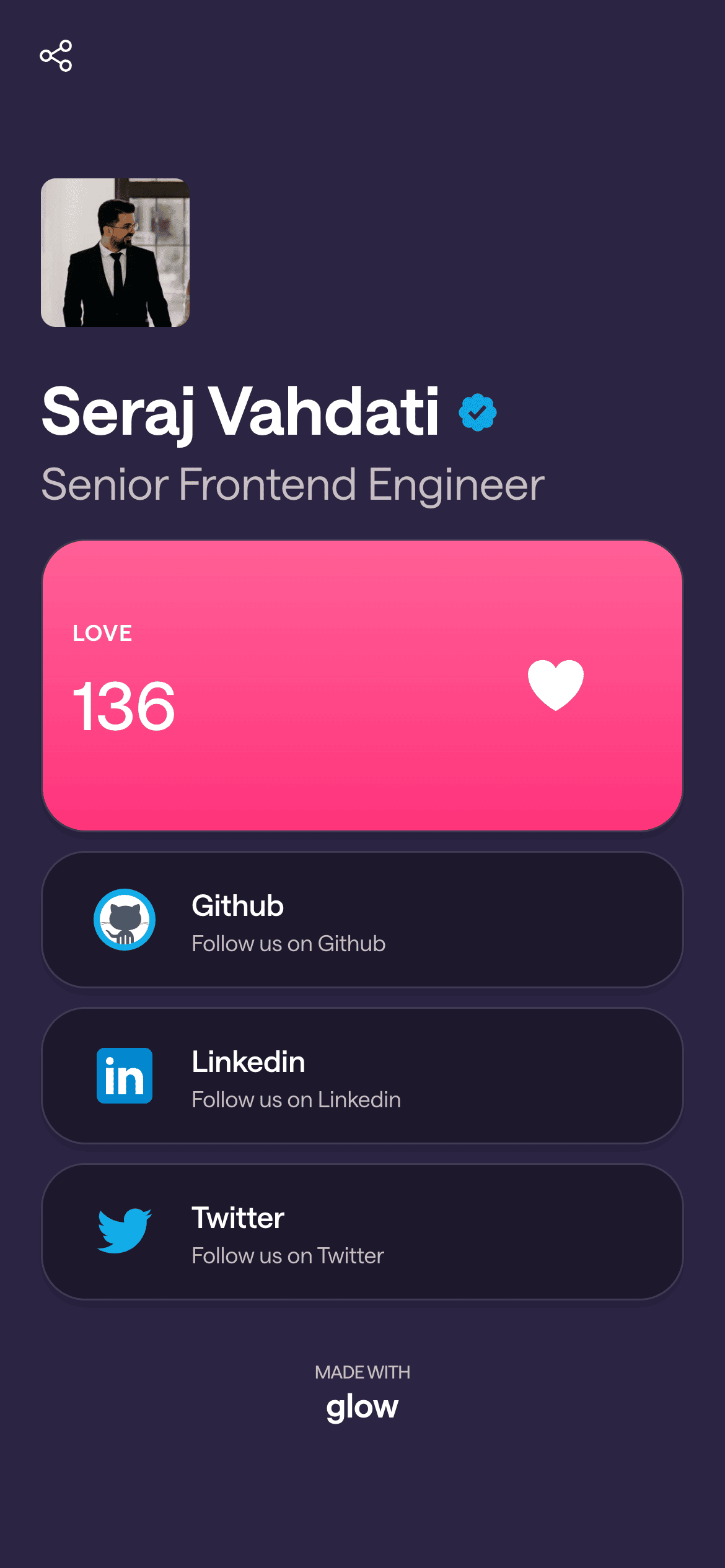Image resolution: width=725 pixels, height=1568 pixels.
Task: Tap the LOVE label on the pink card
Action: [101, 633]
